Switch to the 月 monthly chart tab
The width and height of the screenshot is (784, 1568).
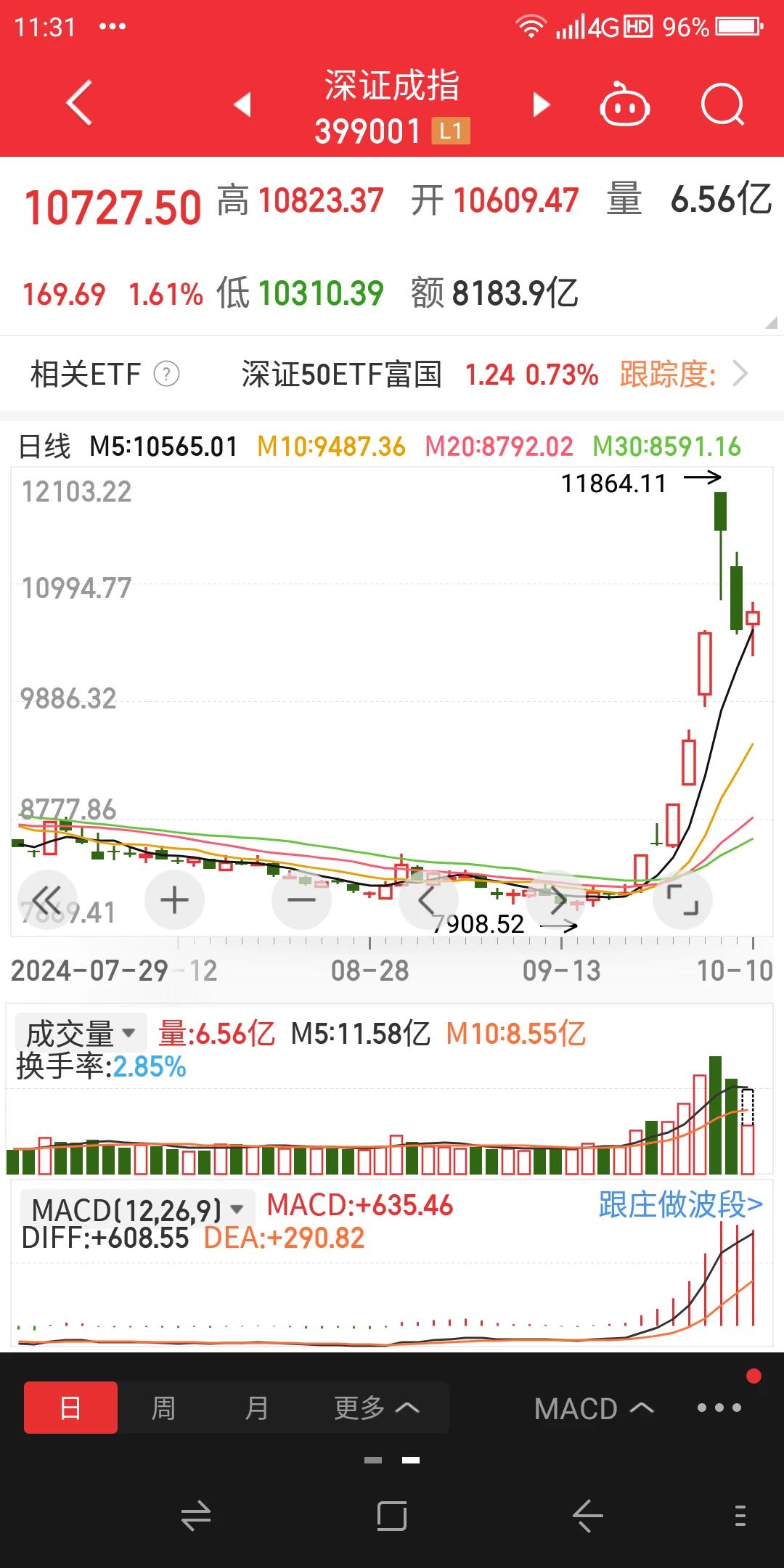point(256,1408)
